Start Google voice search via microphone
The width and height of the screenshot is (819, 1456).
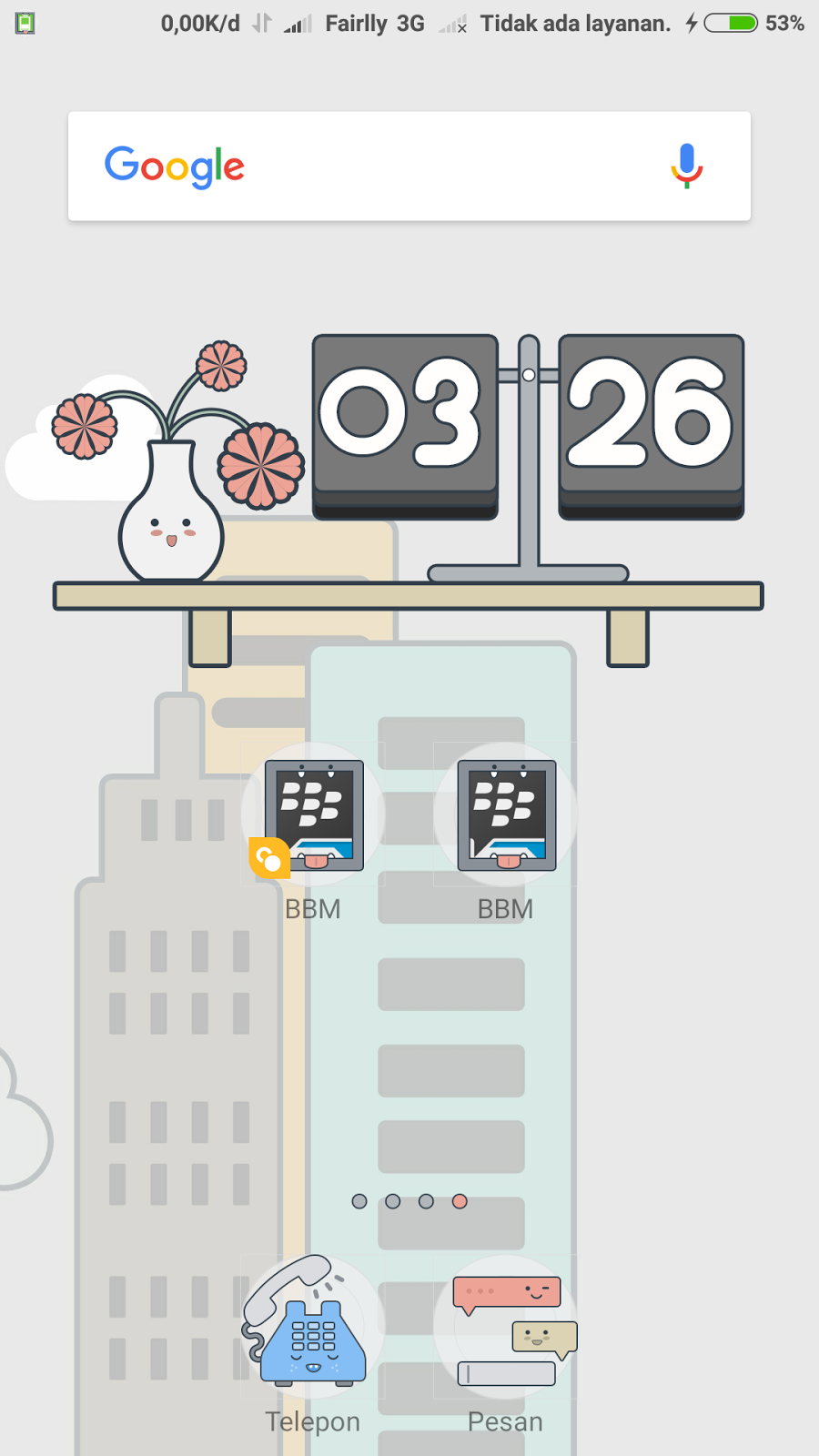[687, 166]
